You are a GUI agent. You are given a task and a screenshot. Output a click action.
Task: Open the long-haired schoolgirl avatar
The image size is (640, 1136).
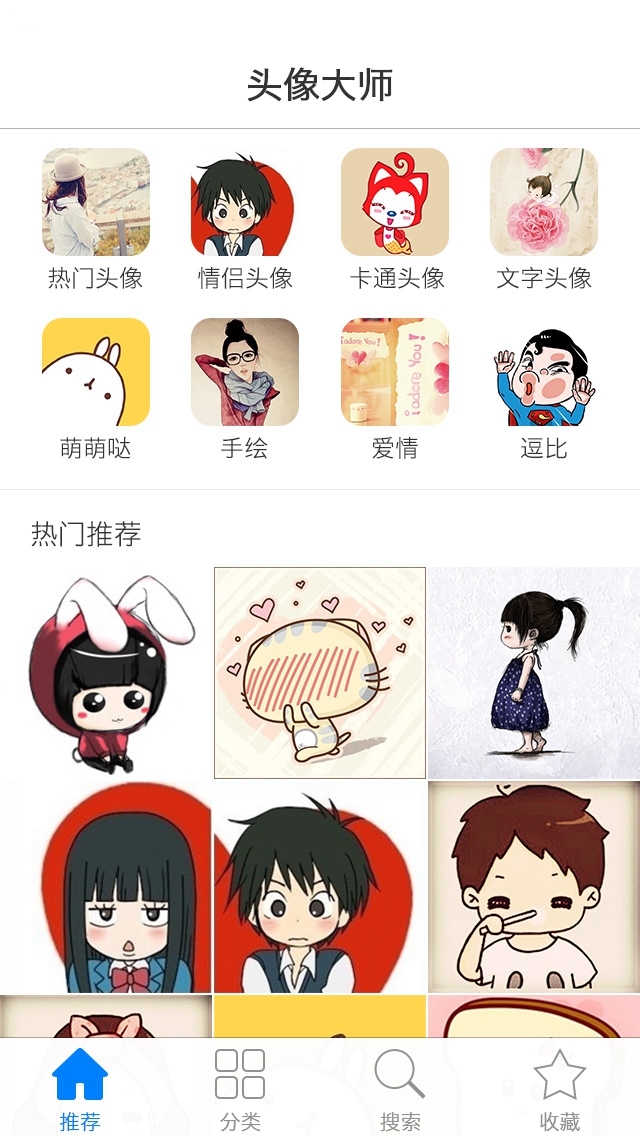106,887
